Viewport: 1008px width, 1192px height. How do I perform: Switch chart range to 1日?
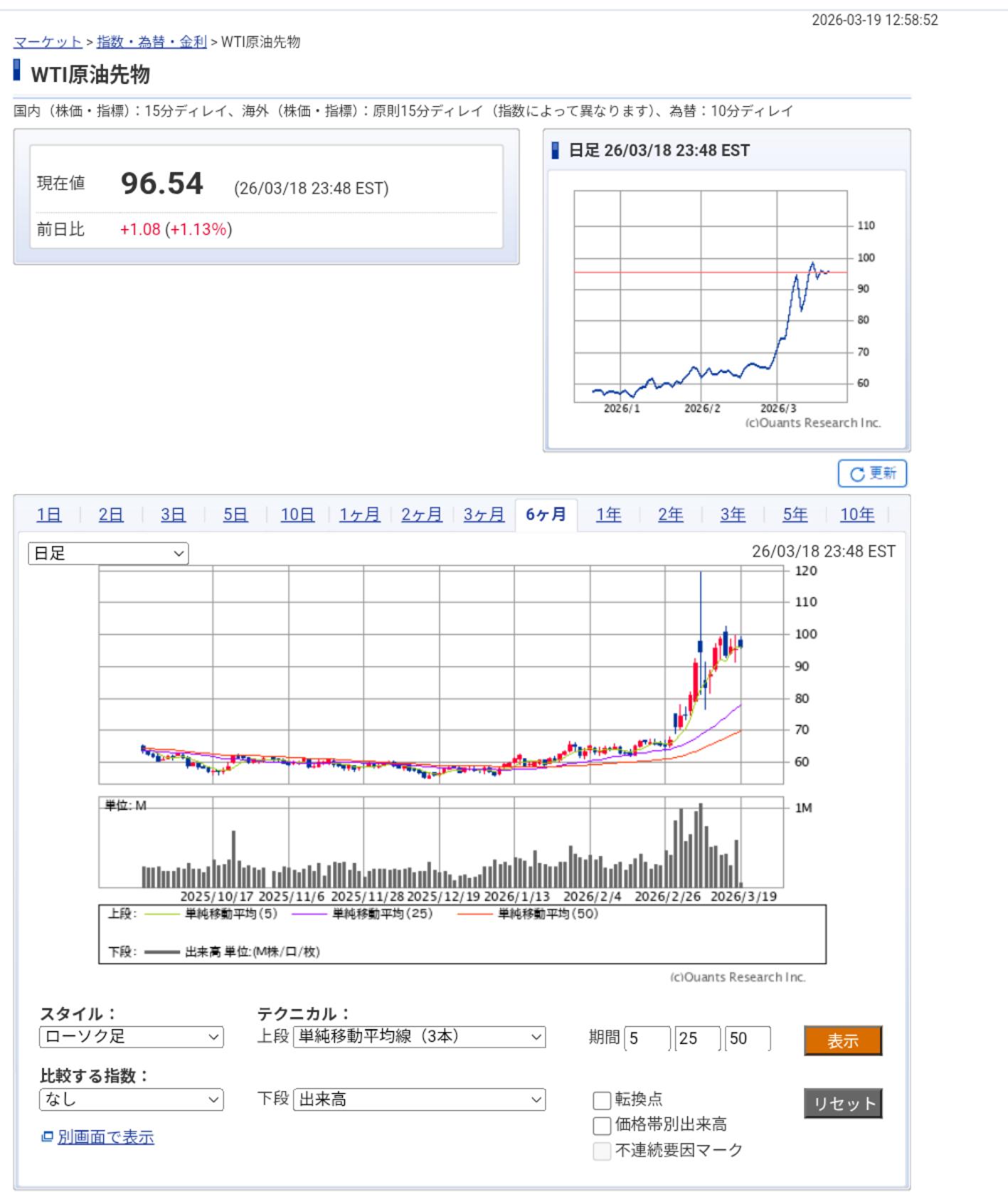coord(48,515)
